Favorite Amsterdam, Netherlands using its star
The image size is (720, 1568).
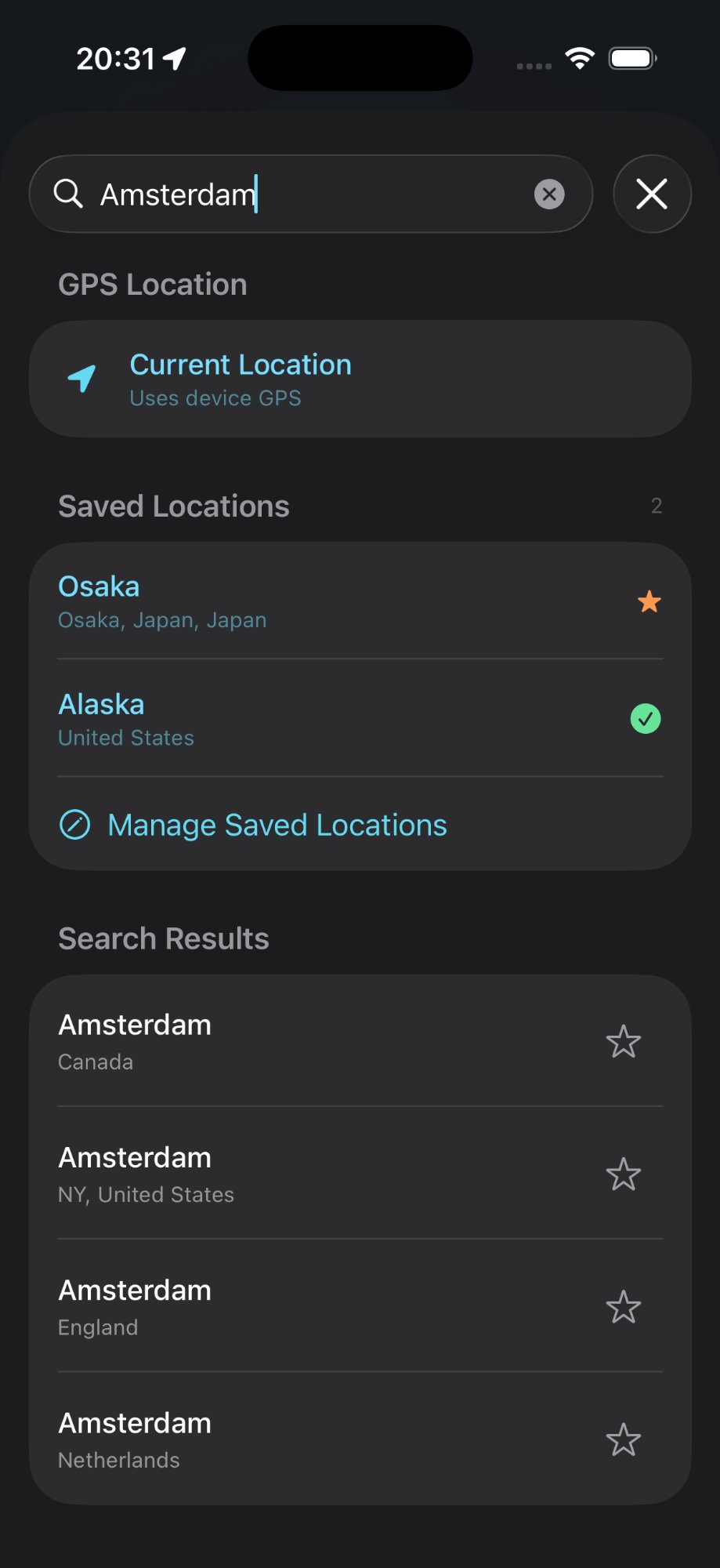(623, 1439)
